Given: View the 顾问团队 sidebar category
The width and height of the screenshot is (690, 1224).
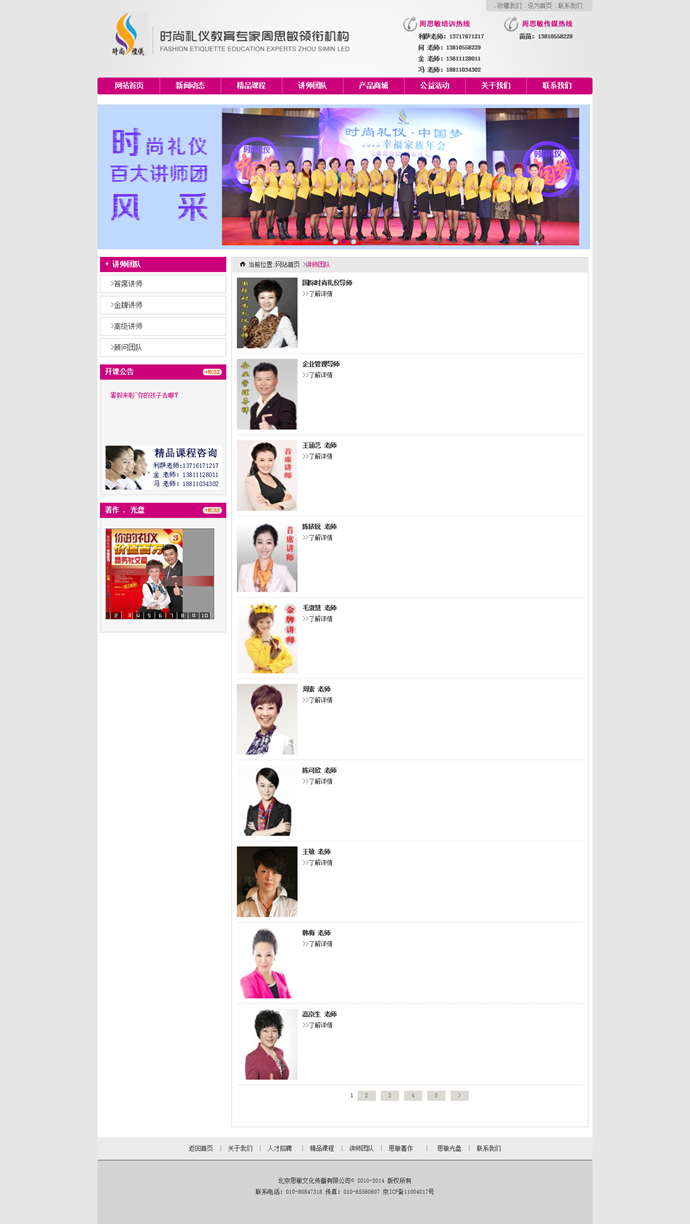Looking at the screenshot, I should [163, 347].
